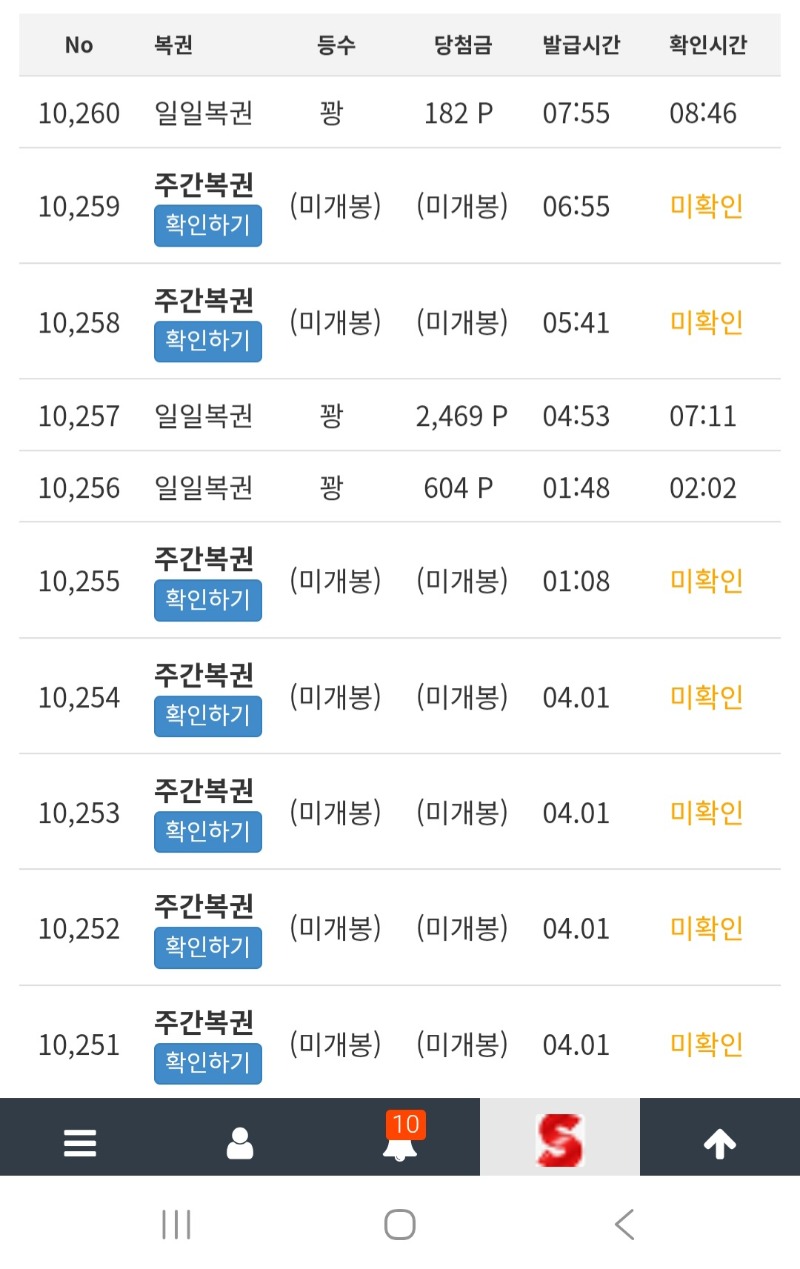Tap 확인하기 for ticket 10,258
The height and width of the screenshot is (1269, 800).
coord(208,341)
